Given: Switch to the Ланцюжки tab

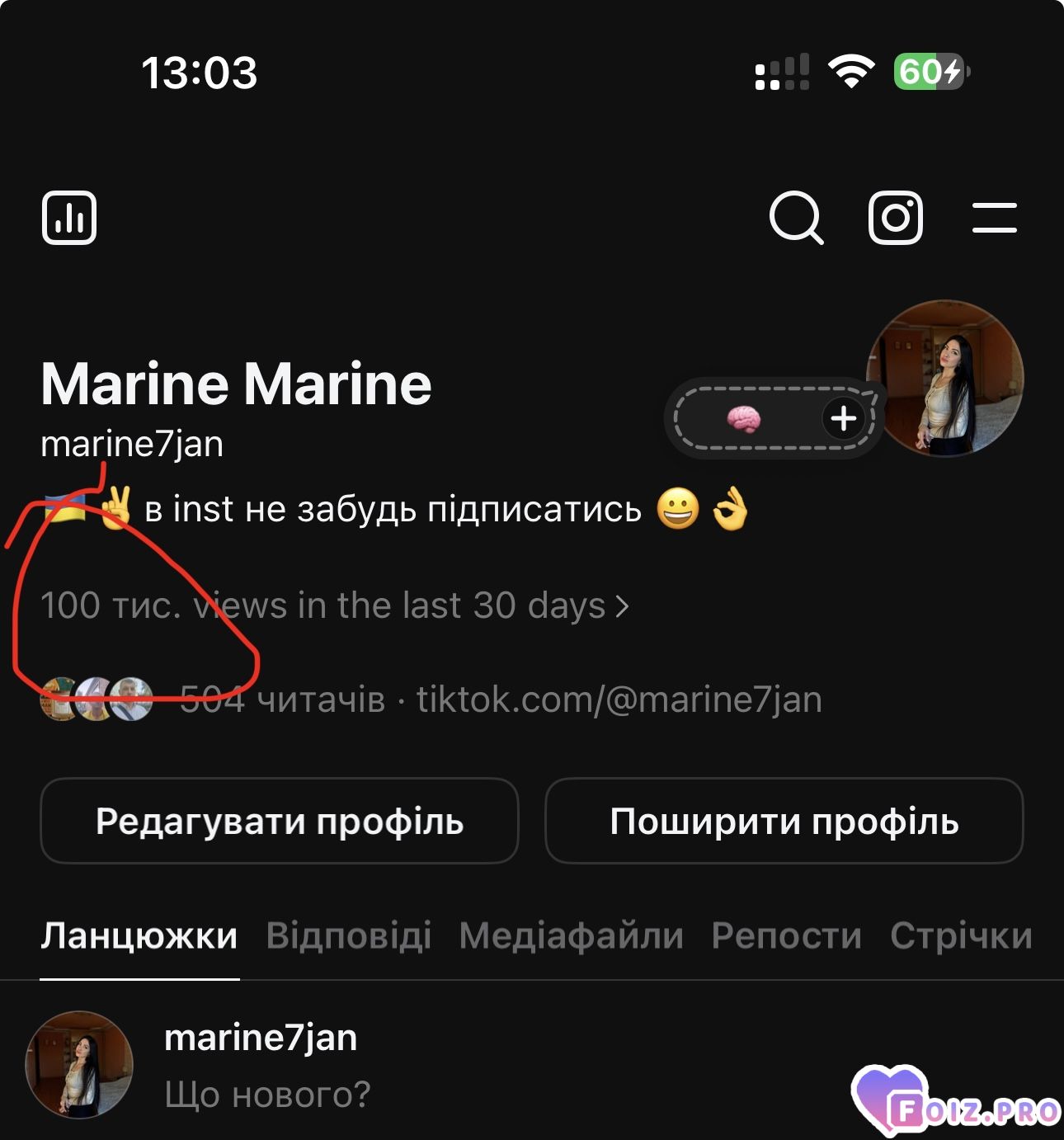Looking at the screenshot, I should [139, 936].
